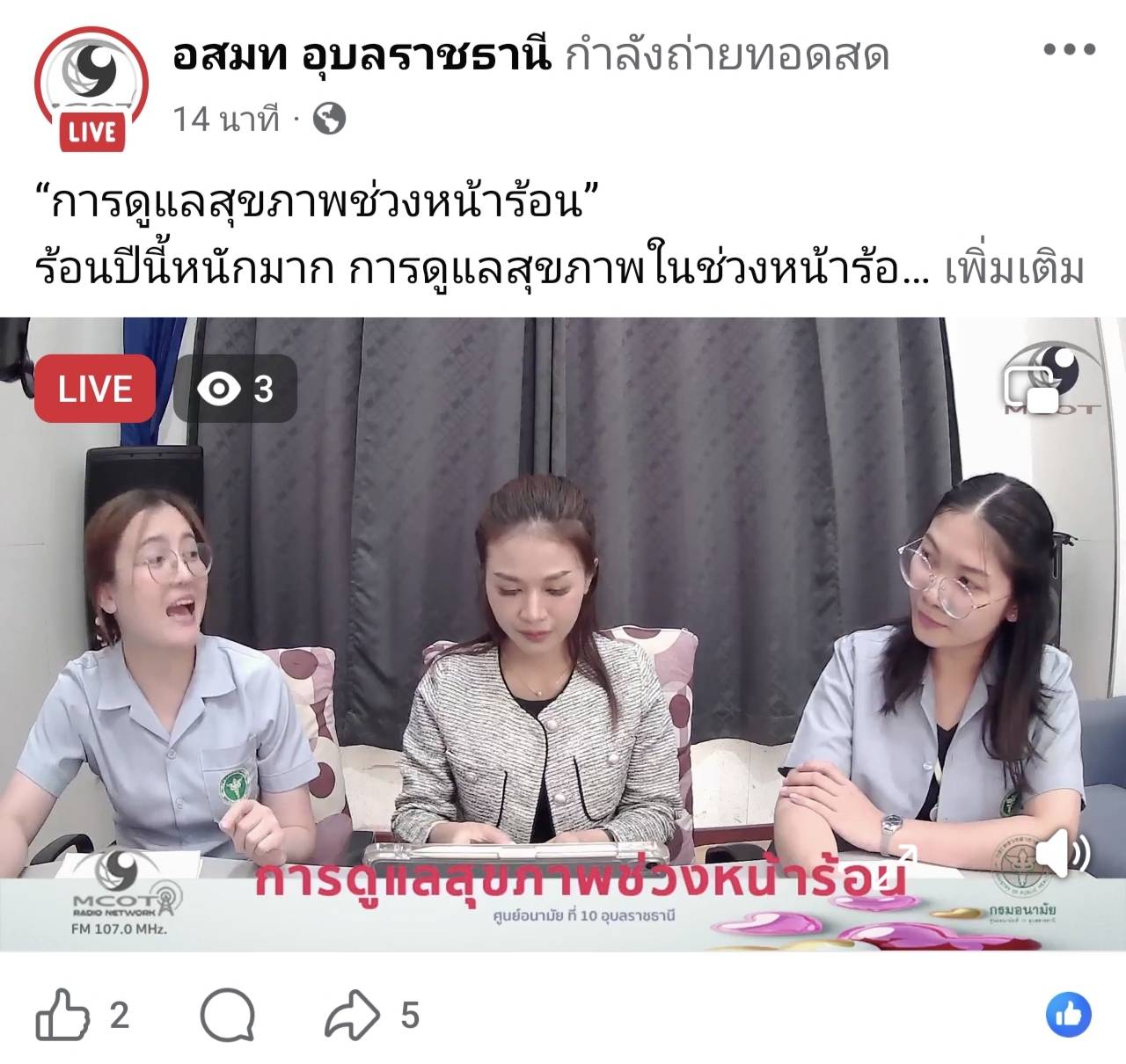Share this live broadcast
Viewport: 1126px width, 1064px height.
[353, 1017]
